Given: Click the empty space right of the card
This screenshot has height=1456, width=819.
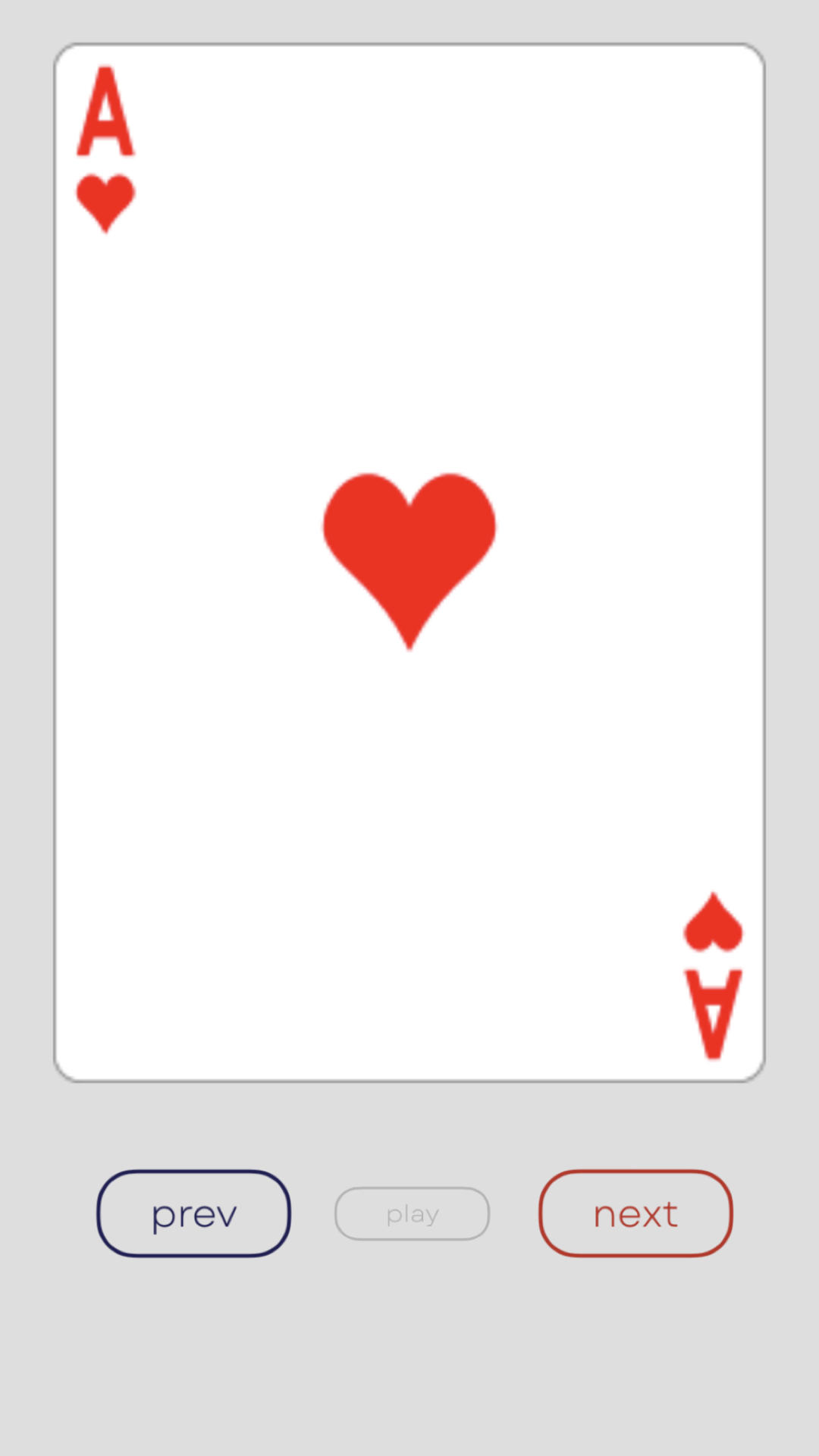Looking at the screenshot, I should (792, 560).
